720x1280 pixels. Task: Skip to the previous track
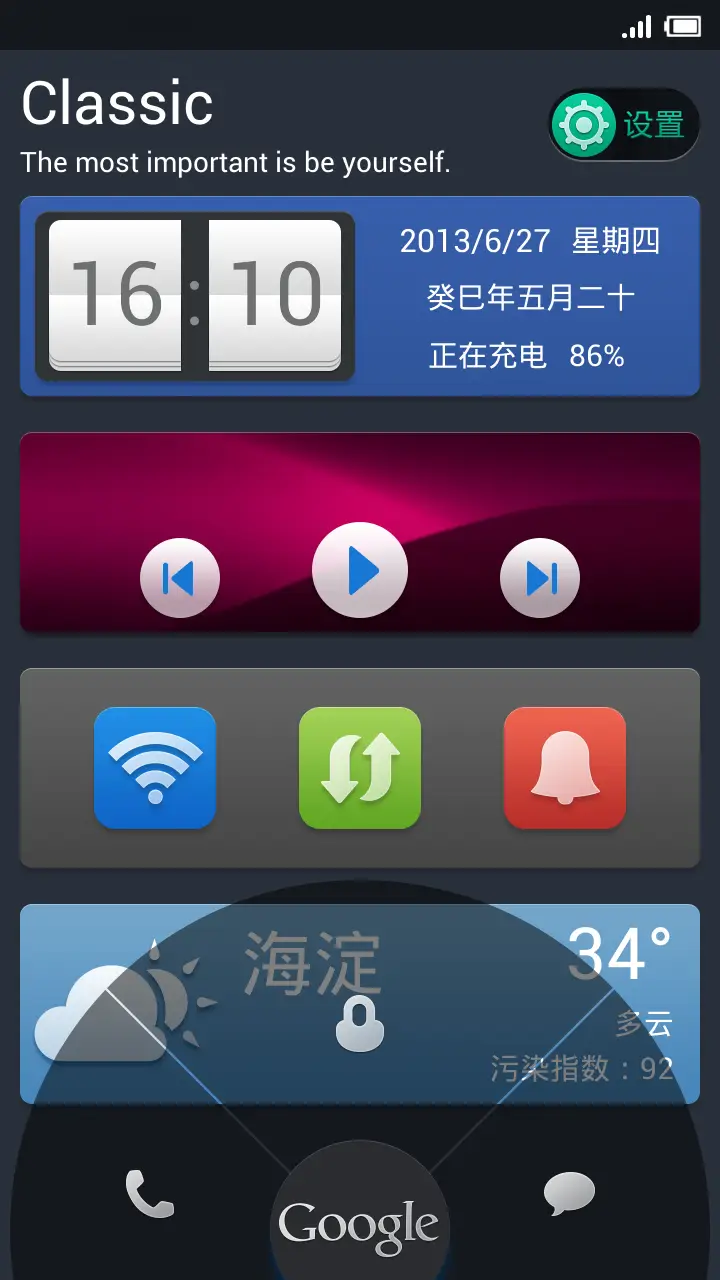pyautogui.click(x=180, y=577)
